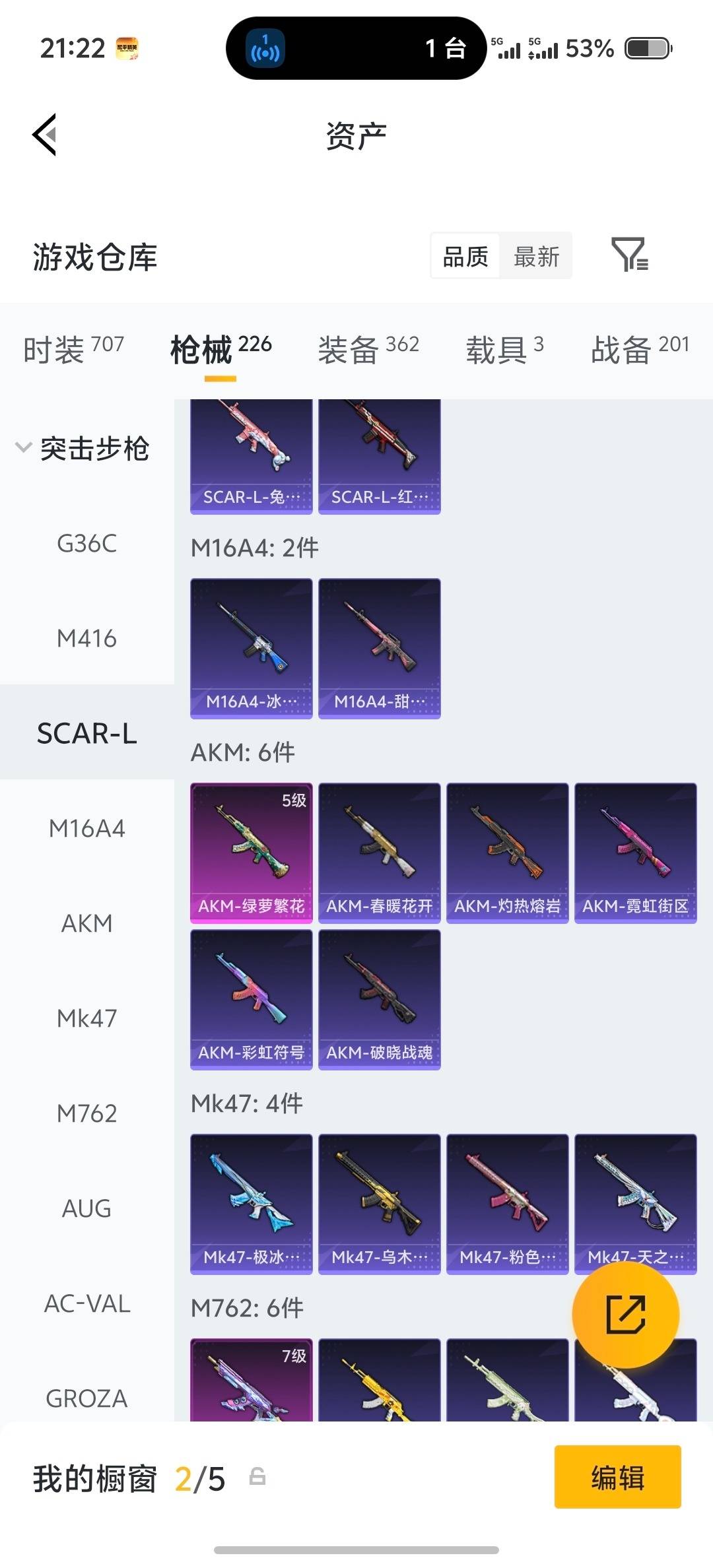Viewport: 713px width, 1568px height.
Task: Tap the 编辑 button
Action: tap(617, 1477)
